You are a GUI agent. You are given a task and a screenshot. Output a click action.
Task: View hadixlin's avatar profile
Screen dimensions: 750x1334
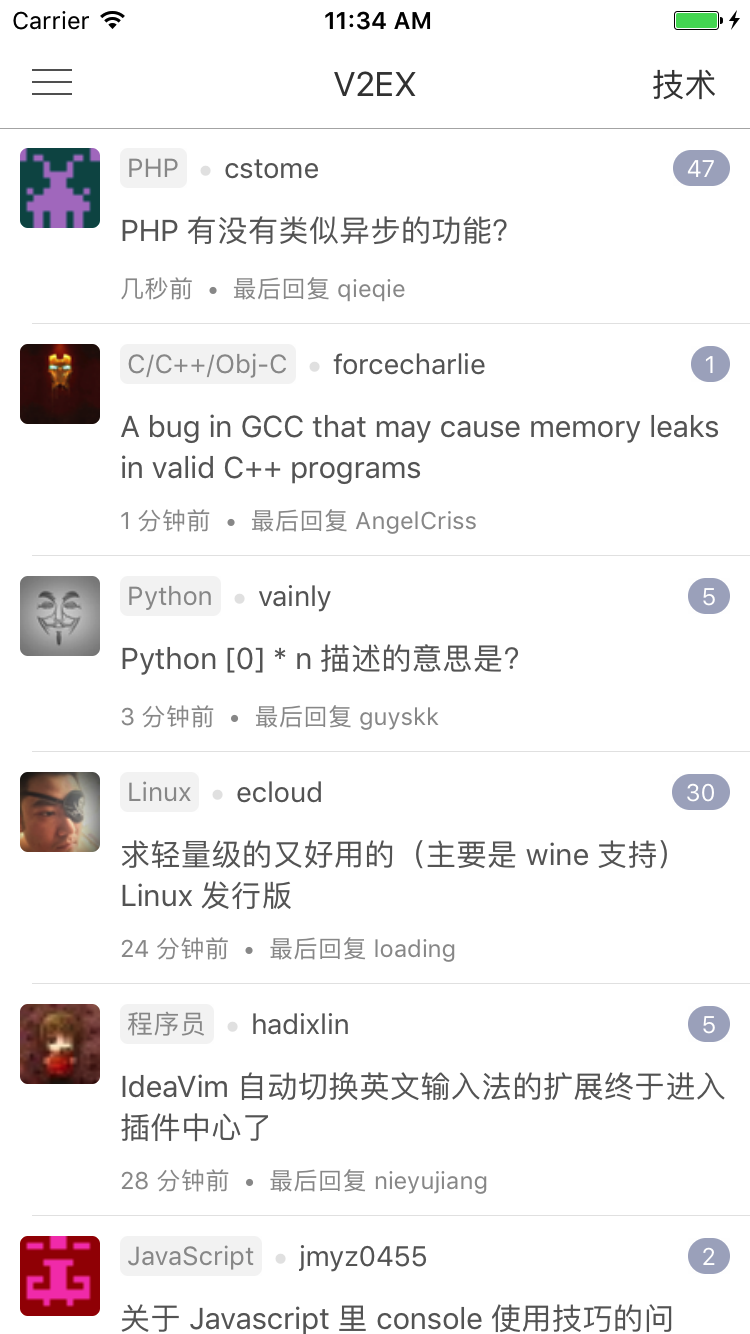[x=60, y=1044]
